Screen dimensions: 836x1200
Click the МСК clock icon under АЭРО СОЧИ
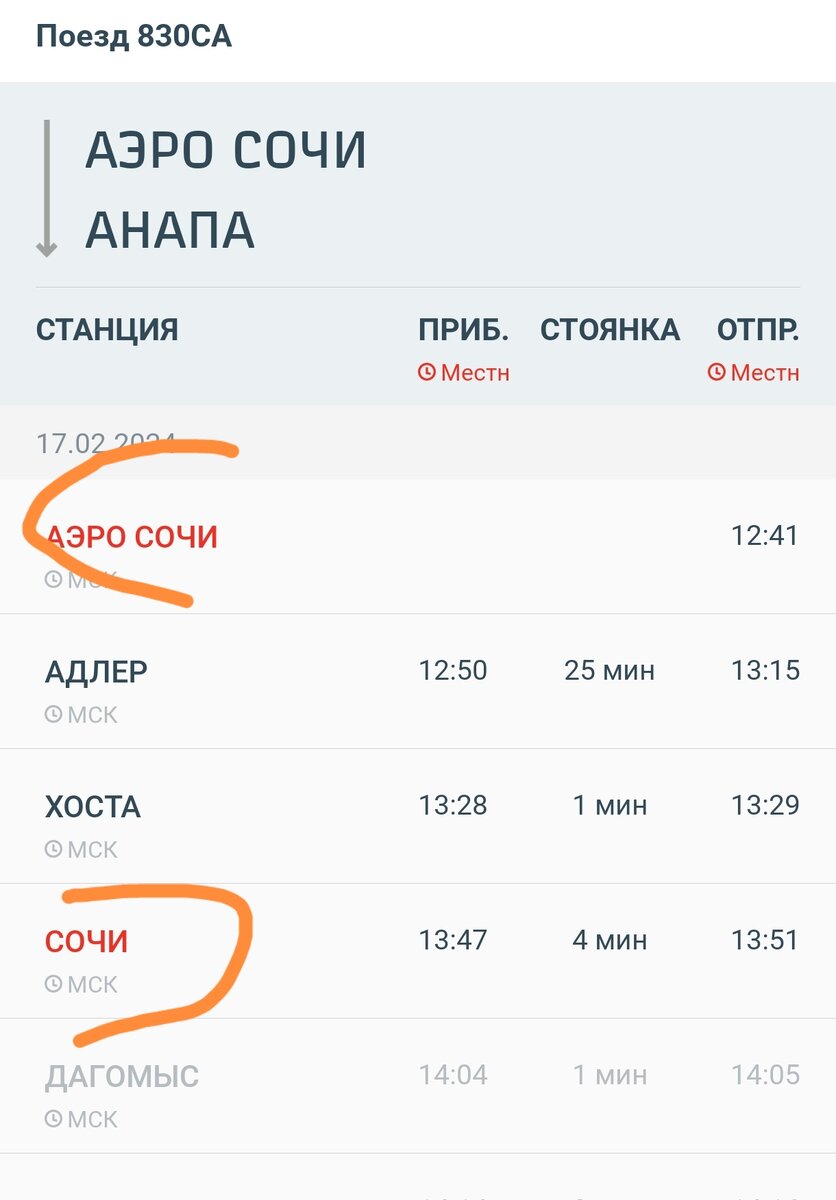click(x=51, y=577)
